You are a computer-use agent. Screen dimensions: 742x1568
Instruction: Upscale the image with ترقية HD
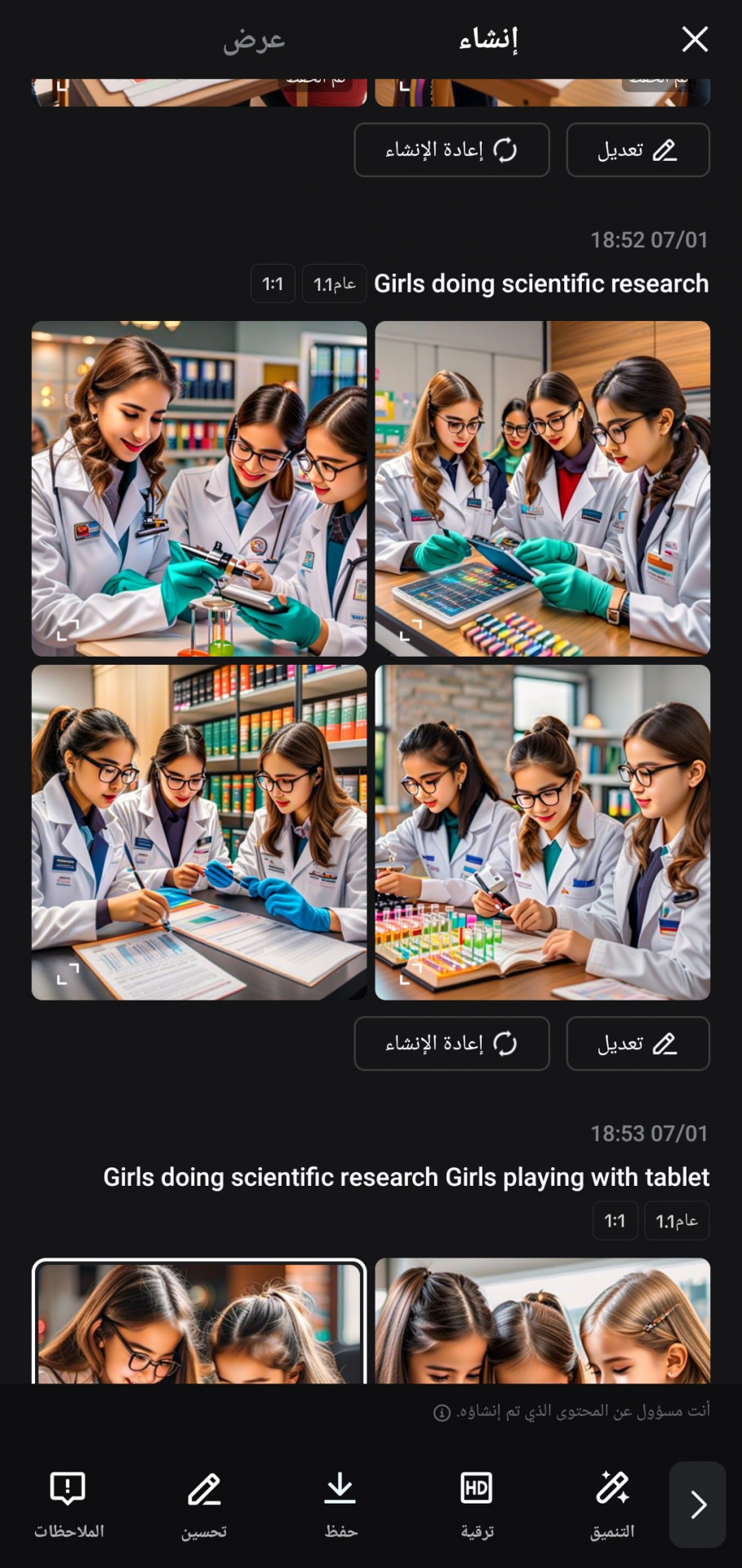point(477,1504)
